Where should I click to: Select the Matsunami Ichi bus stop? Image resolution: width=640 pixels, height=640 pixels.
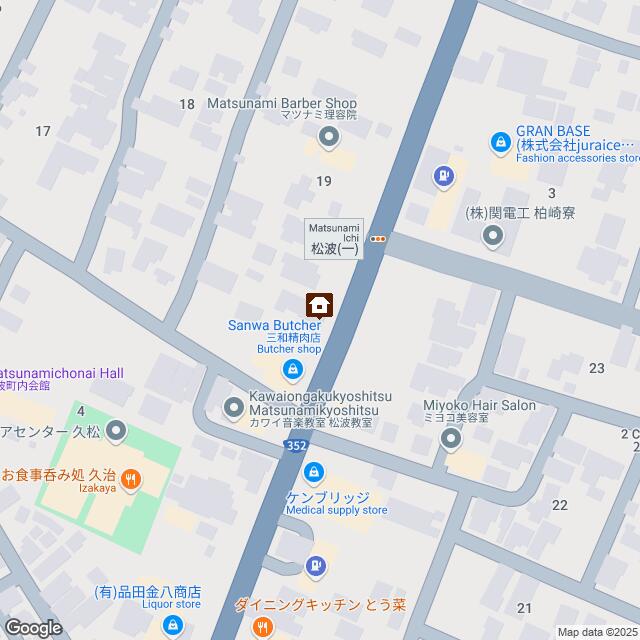point(378,238)
